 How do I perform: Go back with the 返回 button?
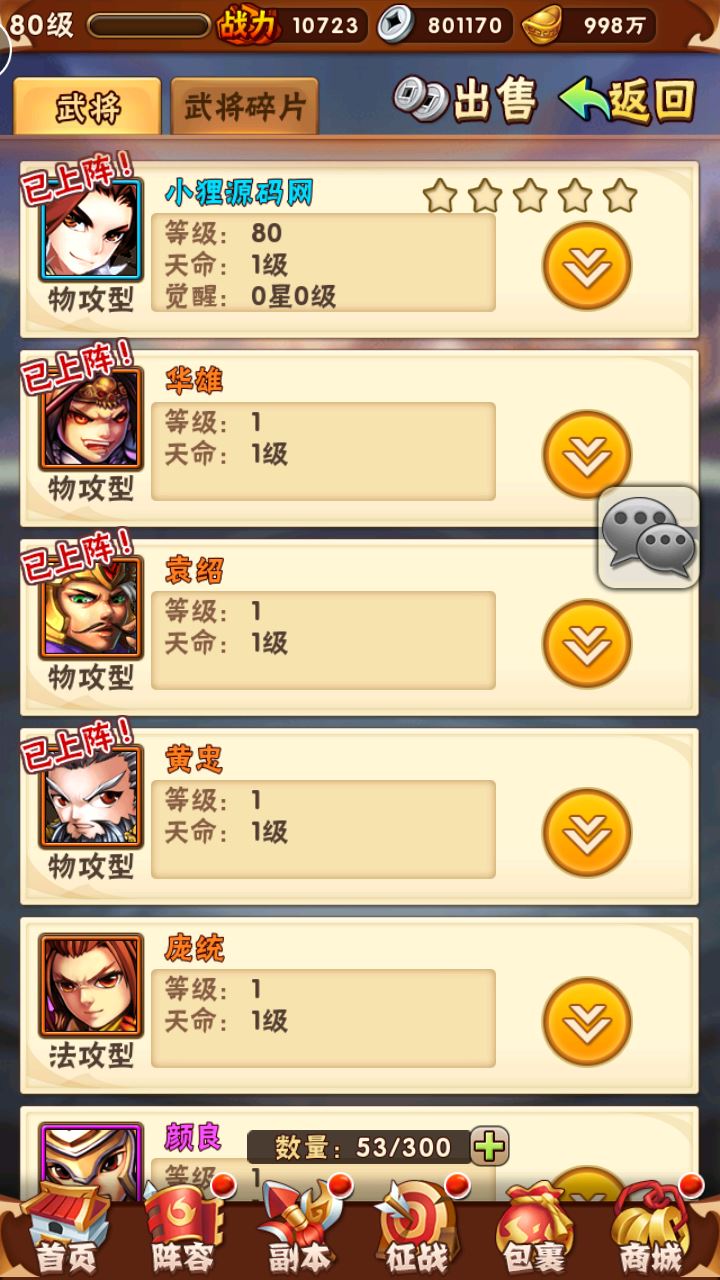click(627, 99)
